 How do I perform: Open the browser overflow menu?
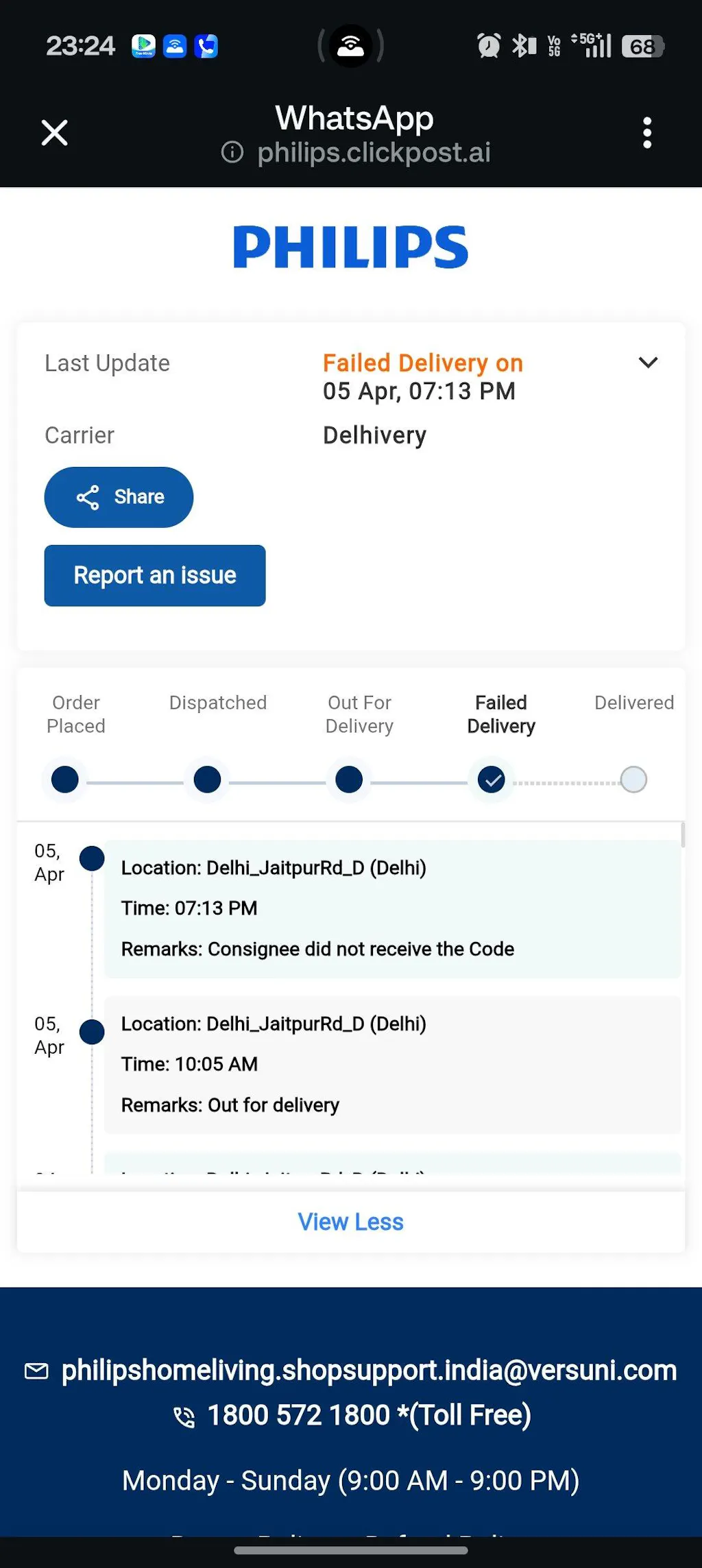(x=646, y=133)
